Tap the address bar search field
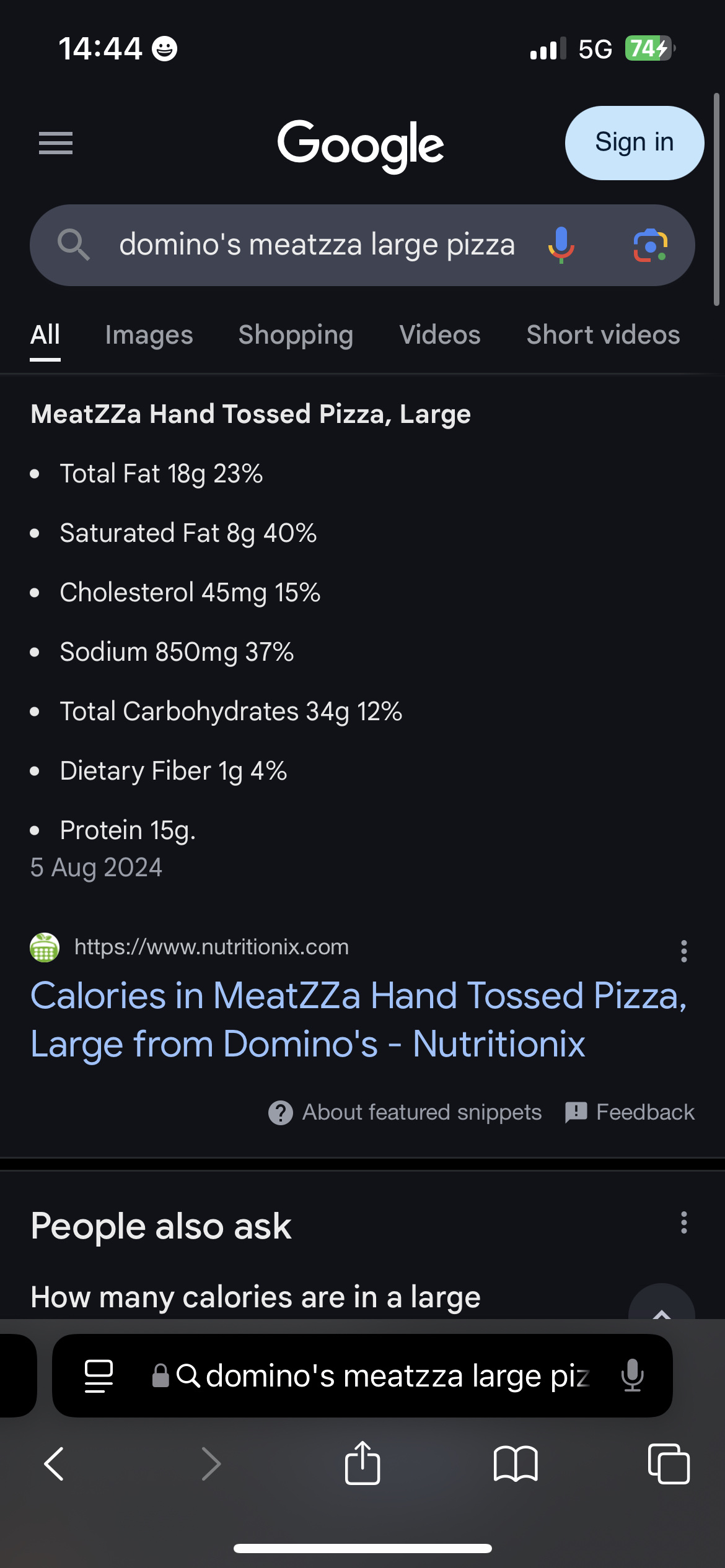The width and height of the screenshot is (725, 1568). [372, 1375]
